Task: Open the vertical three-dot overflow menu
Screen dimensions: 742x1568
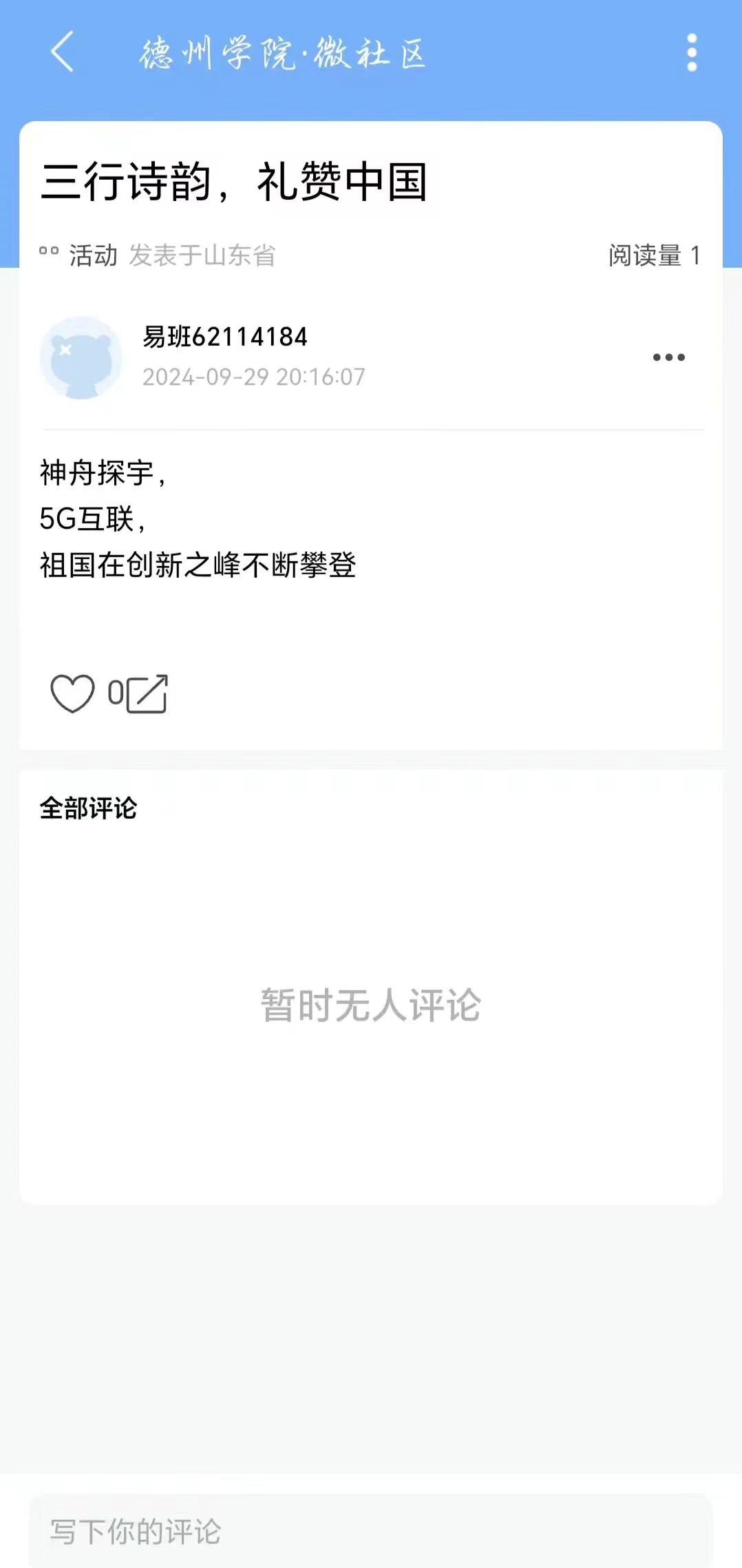Action: coord(692,52)
